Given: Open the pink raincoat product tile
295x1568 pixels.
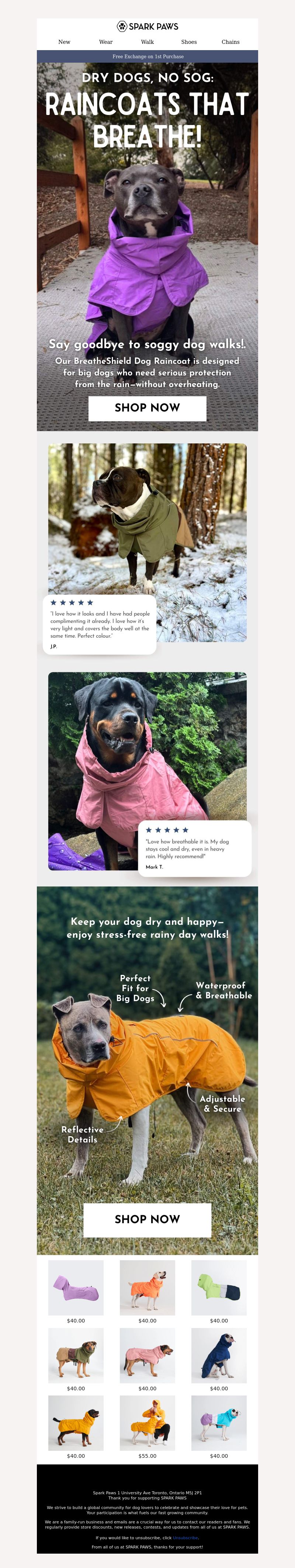Looking at the screenshot, I should (147, 1356).
